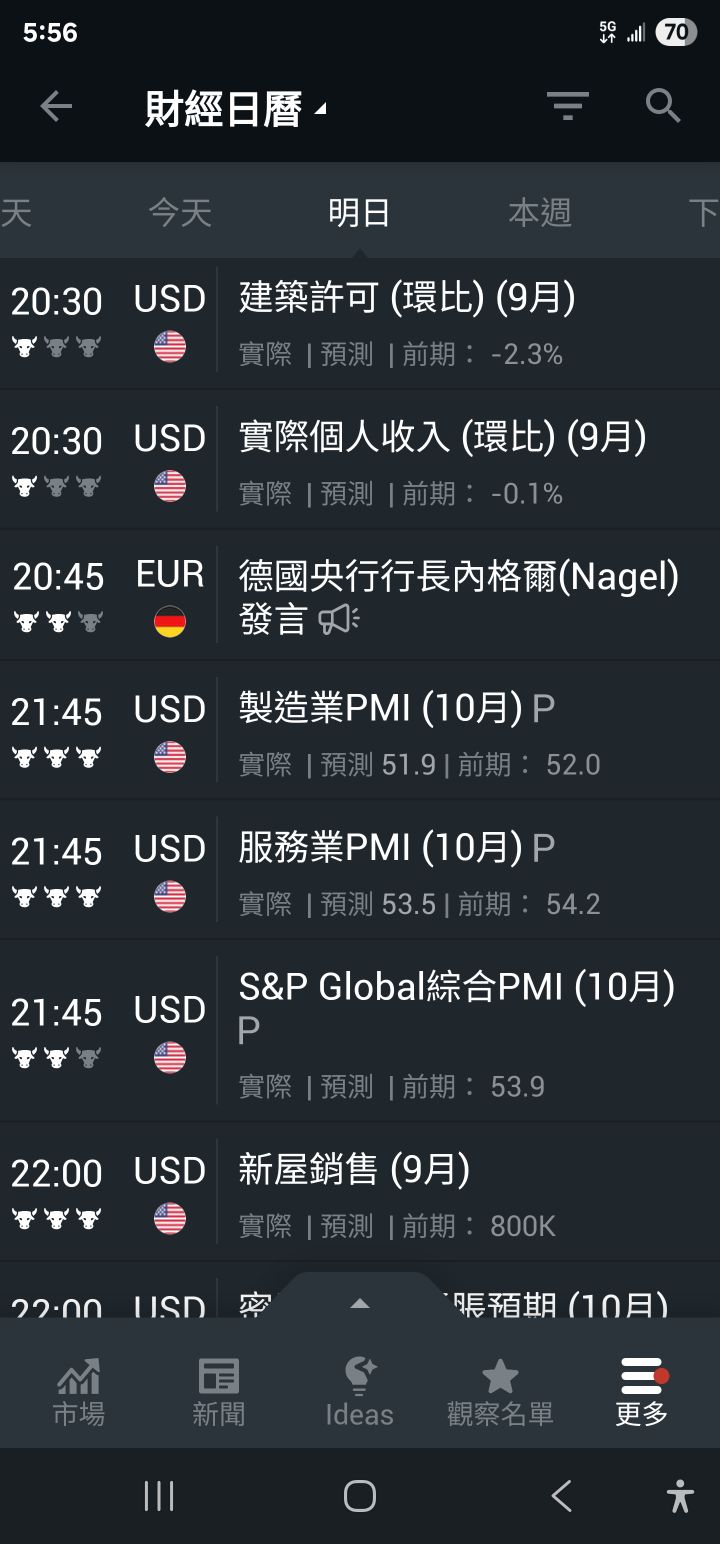Open the search magnifier
720x1544 pixels.
coord(663,106)
